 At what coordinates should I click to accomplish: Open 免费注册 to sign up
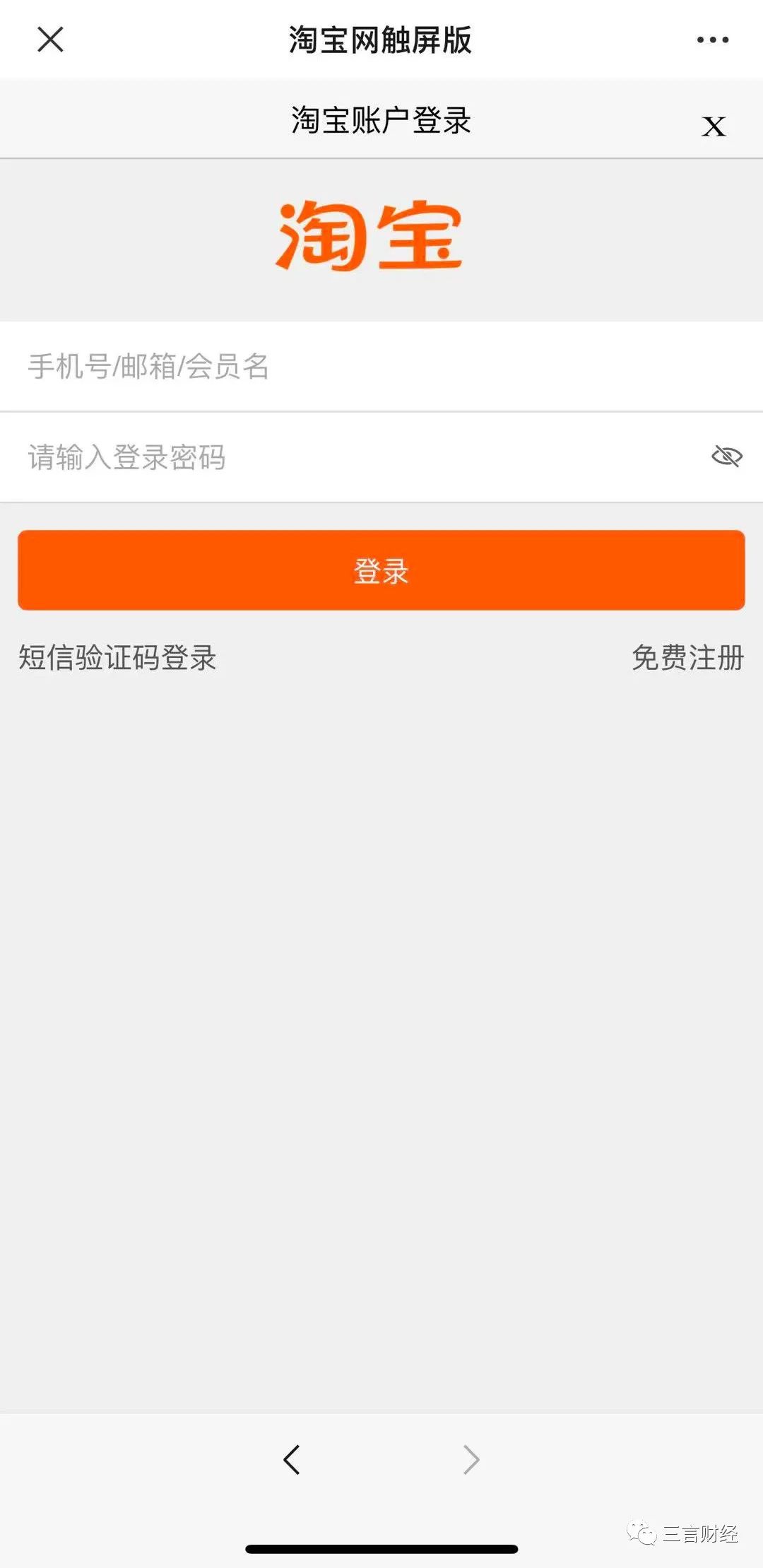[x=687, y=658]
